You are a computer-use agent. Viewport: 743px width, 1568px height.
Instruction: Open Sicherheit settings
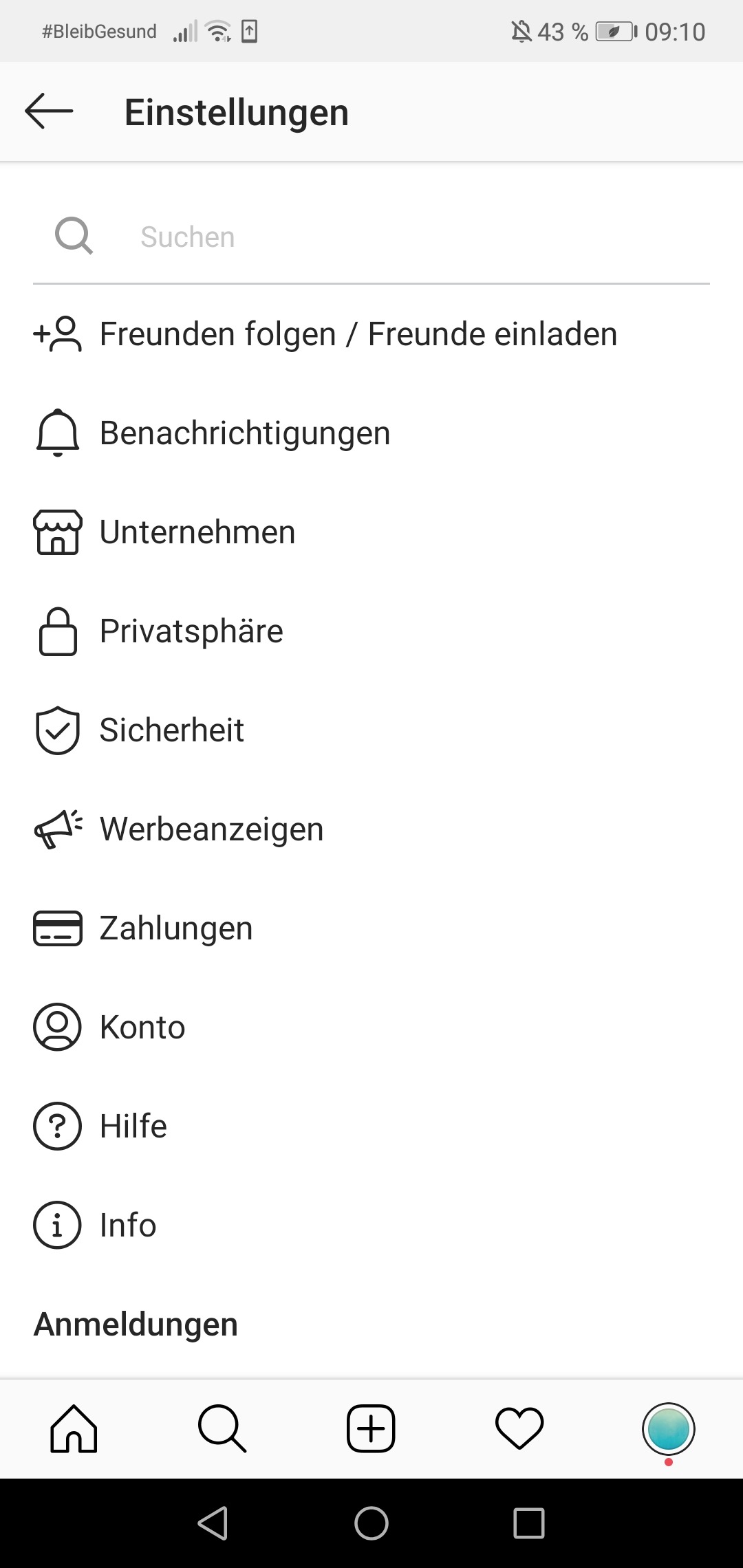pos(371,730)
